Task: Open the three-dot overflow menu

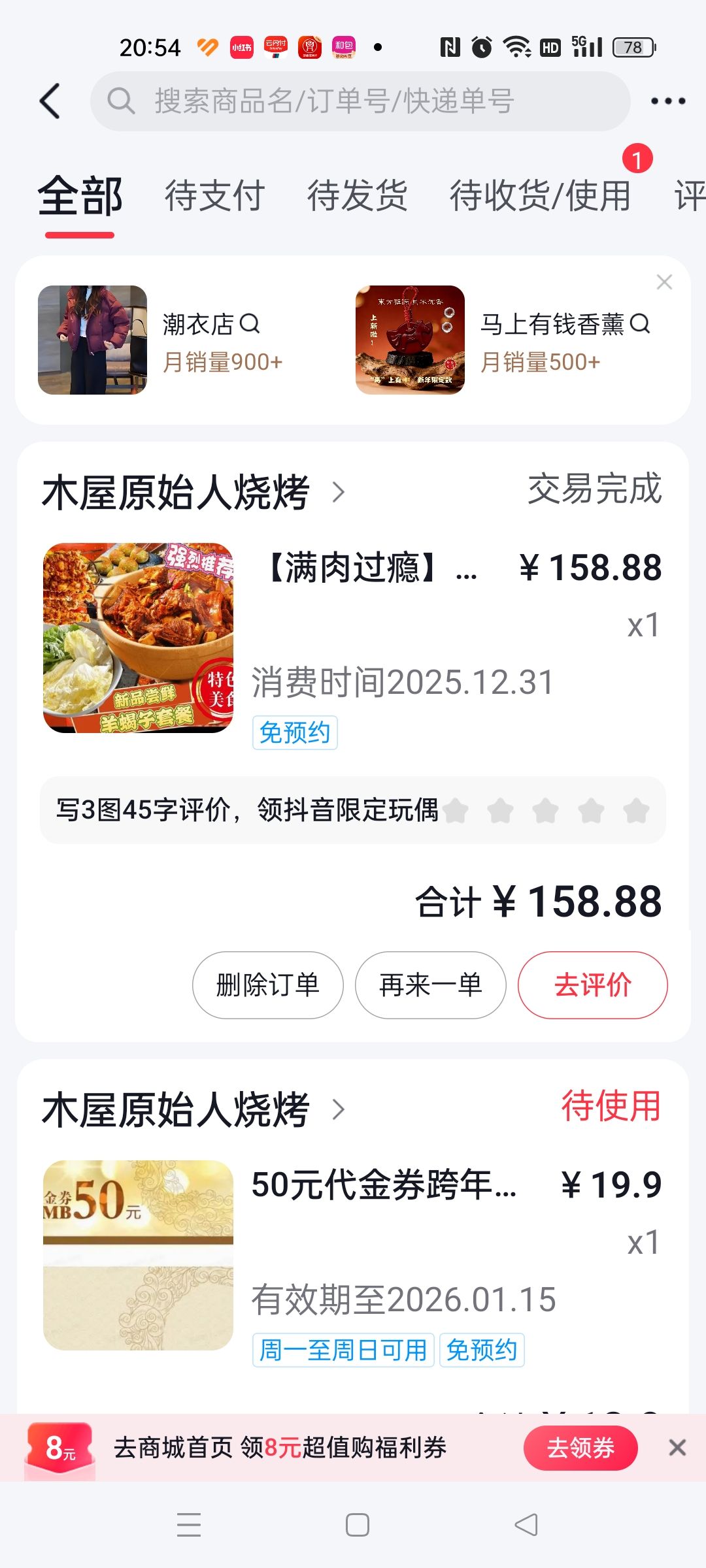Action: [667, 101]
